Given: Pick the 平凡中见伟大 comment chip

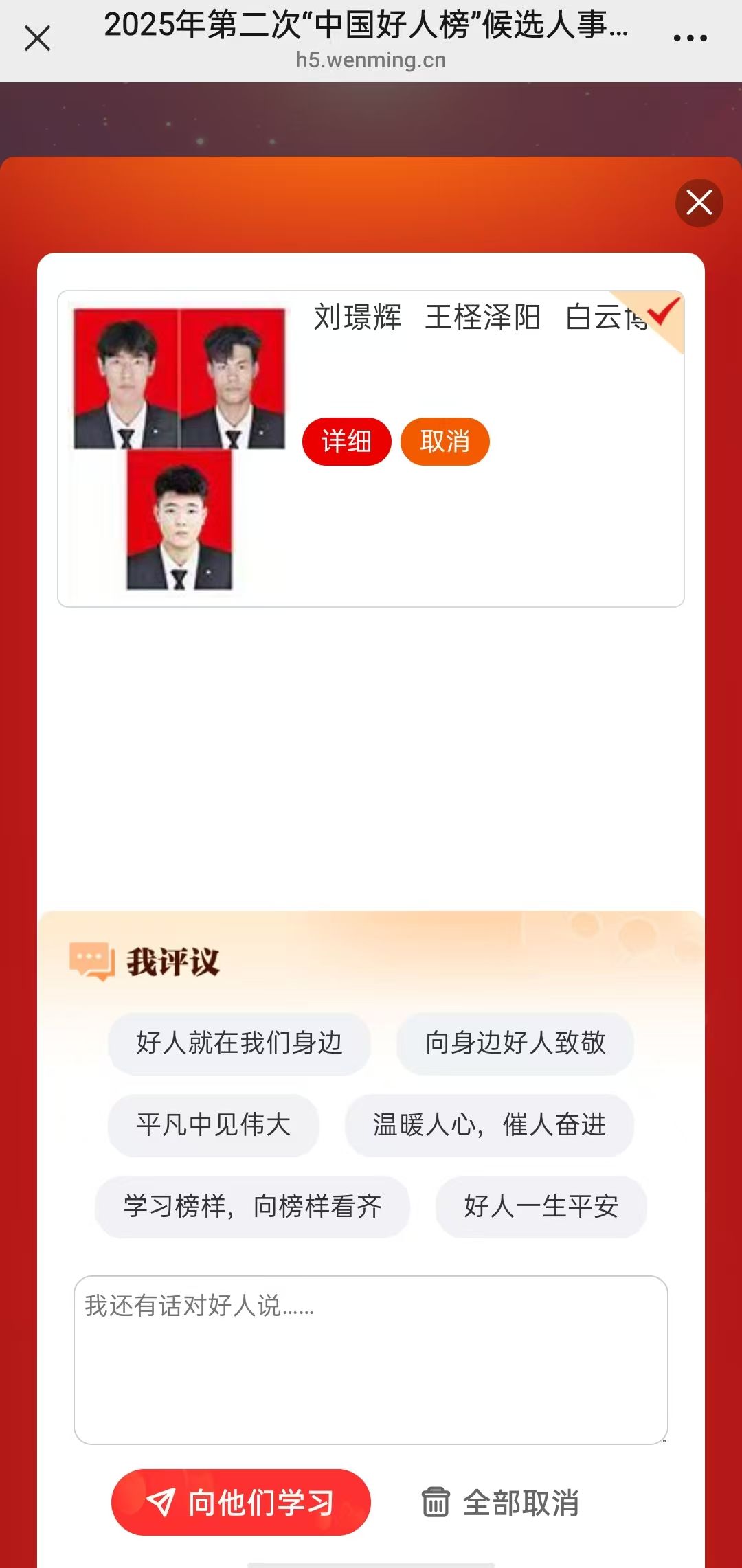Looking at the screenshot, I should click(x=213, y=1124).
